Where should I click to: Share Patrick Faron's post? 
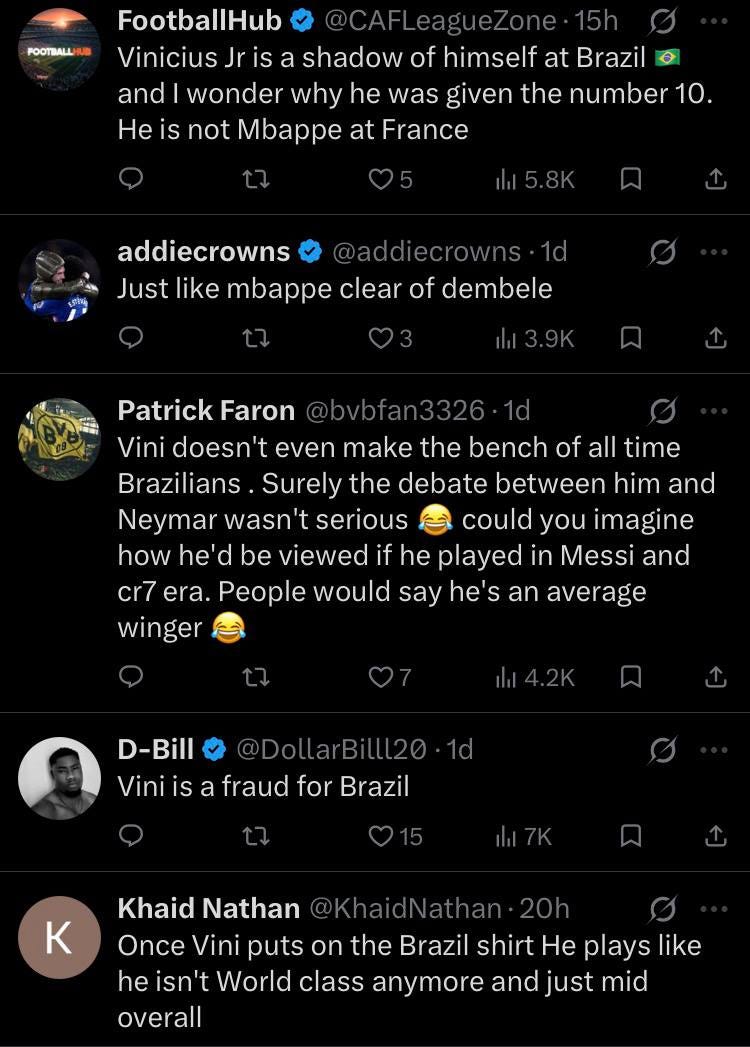pyautogui.click(x=715, y=677)
